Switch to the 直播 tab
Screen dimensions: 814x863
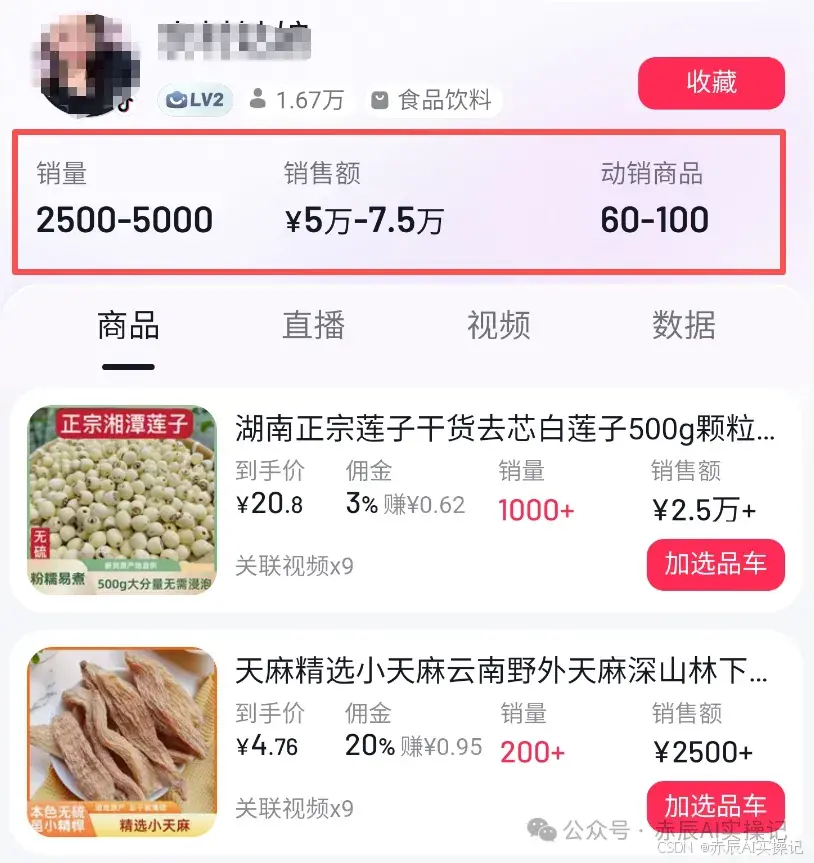click(x=313, y=326)
